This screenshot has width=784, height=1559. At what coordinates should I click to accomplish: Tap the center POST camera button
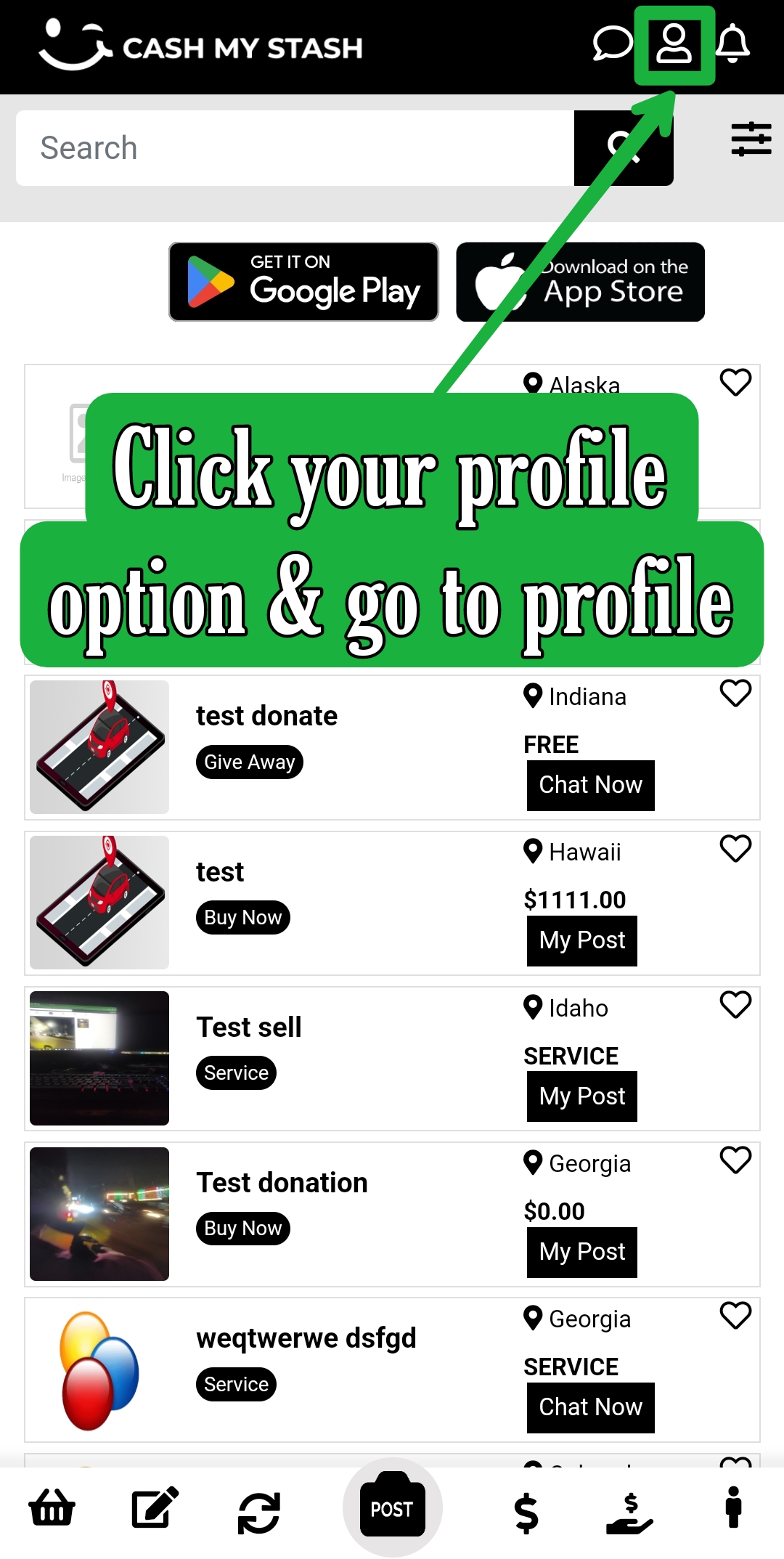392,1508
